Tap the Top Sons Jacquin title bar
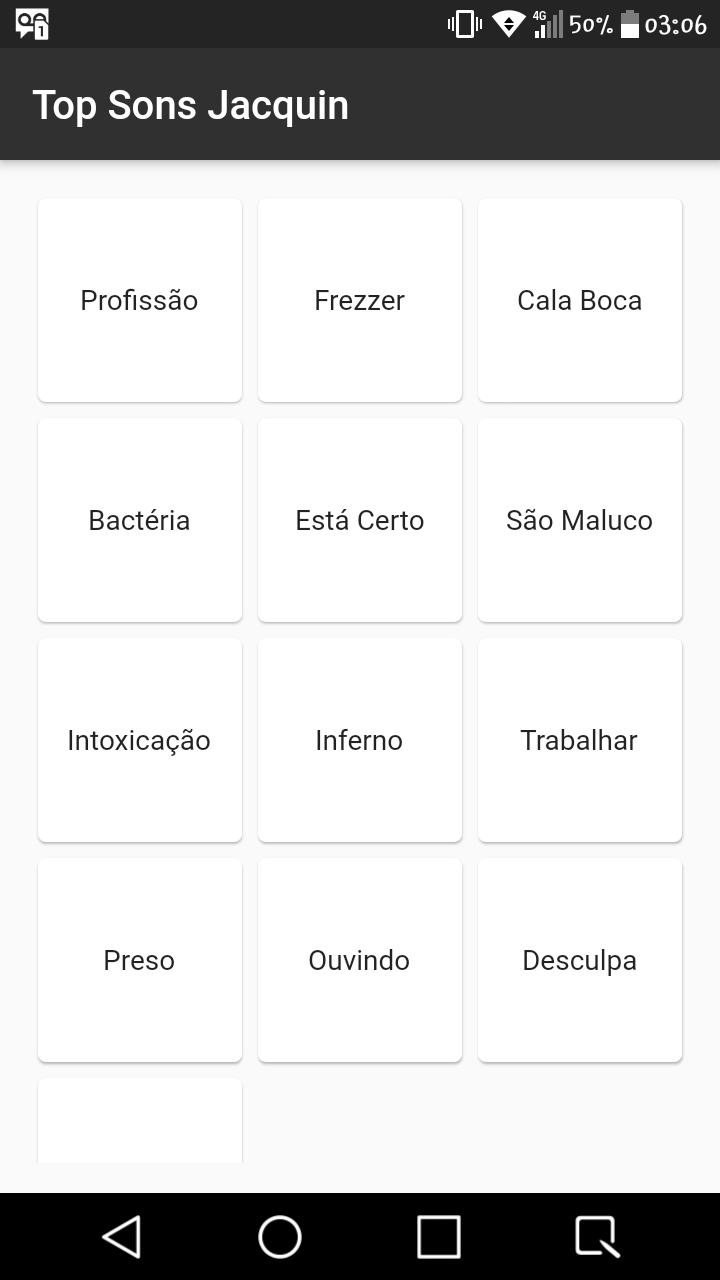 tap(190, 104)
